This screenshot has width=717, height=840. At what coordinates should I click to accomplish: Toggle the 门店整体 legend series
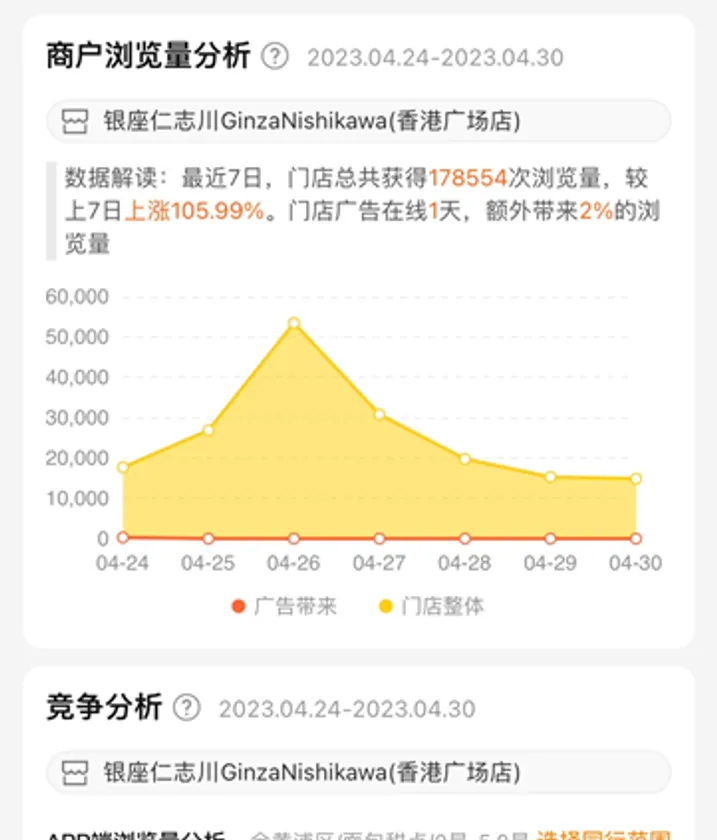tap(431, 606)
